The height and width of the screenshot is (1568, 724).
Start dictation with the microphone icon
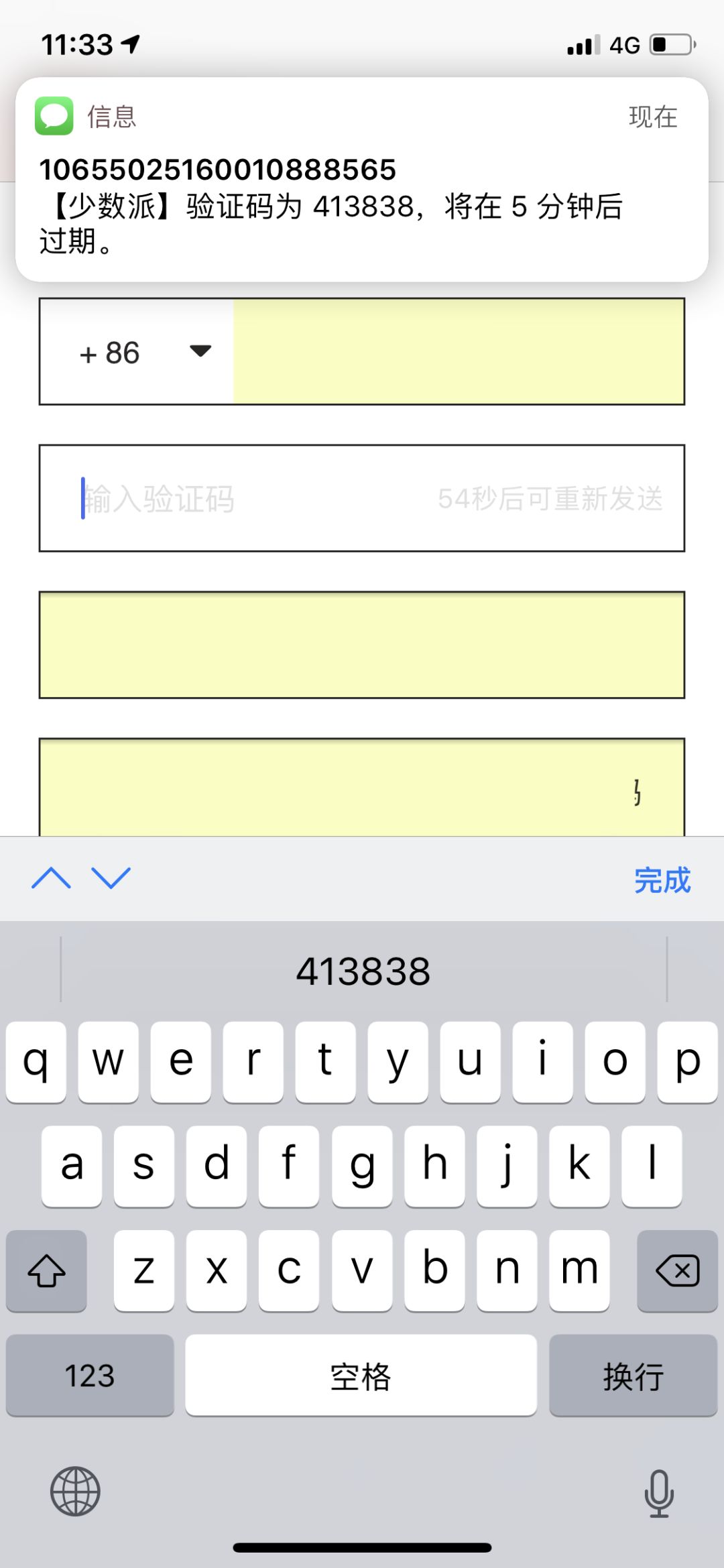(x=659, y=1492)
